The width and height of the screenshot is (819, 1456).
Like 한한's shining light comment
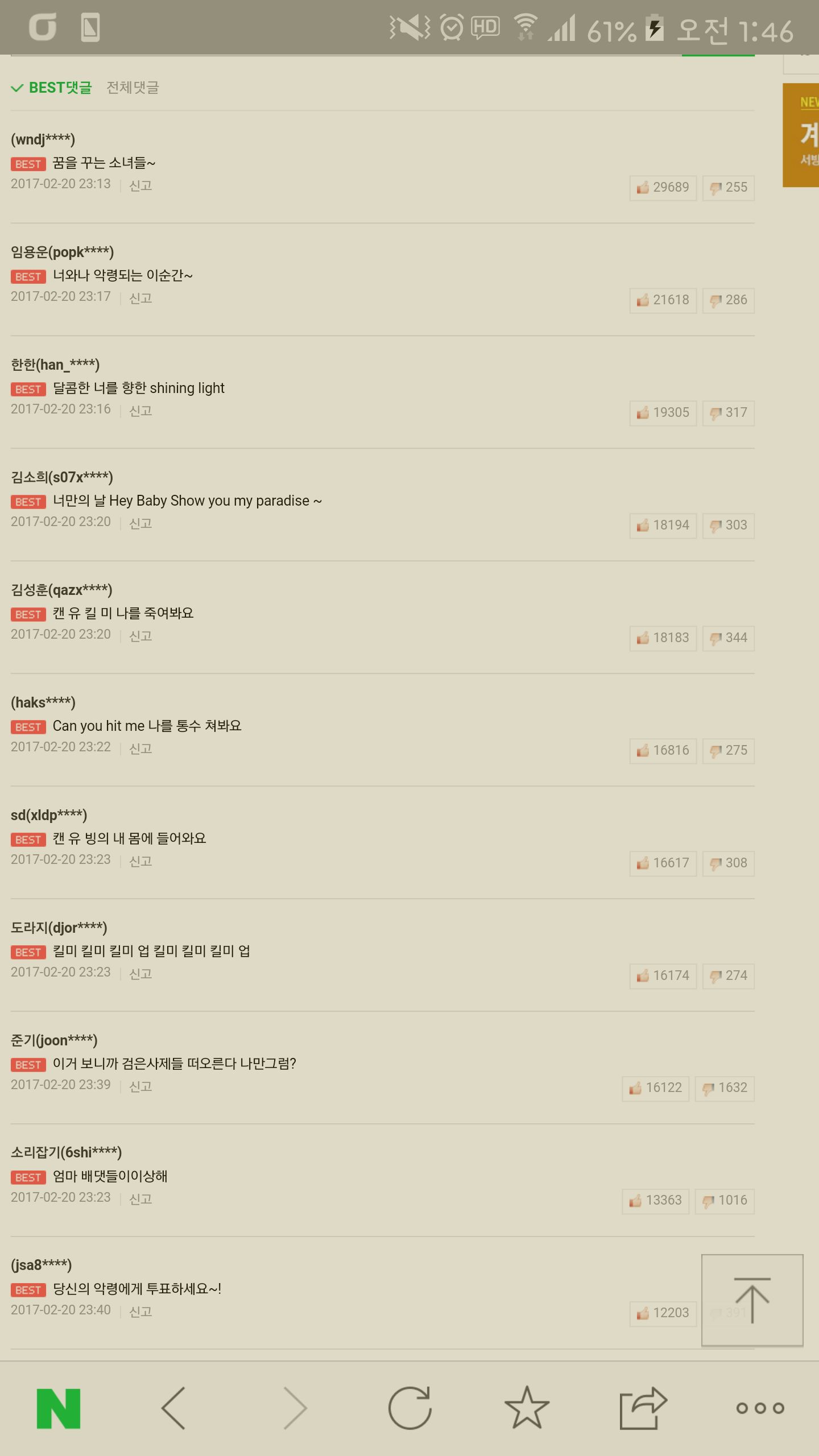663,413
